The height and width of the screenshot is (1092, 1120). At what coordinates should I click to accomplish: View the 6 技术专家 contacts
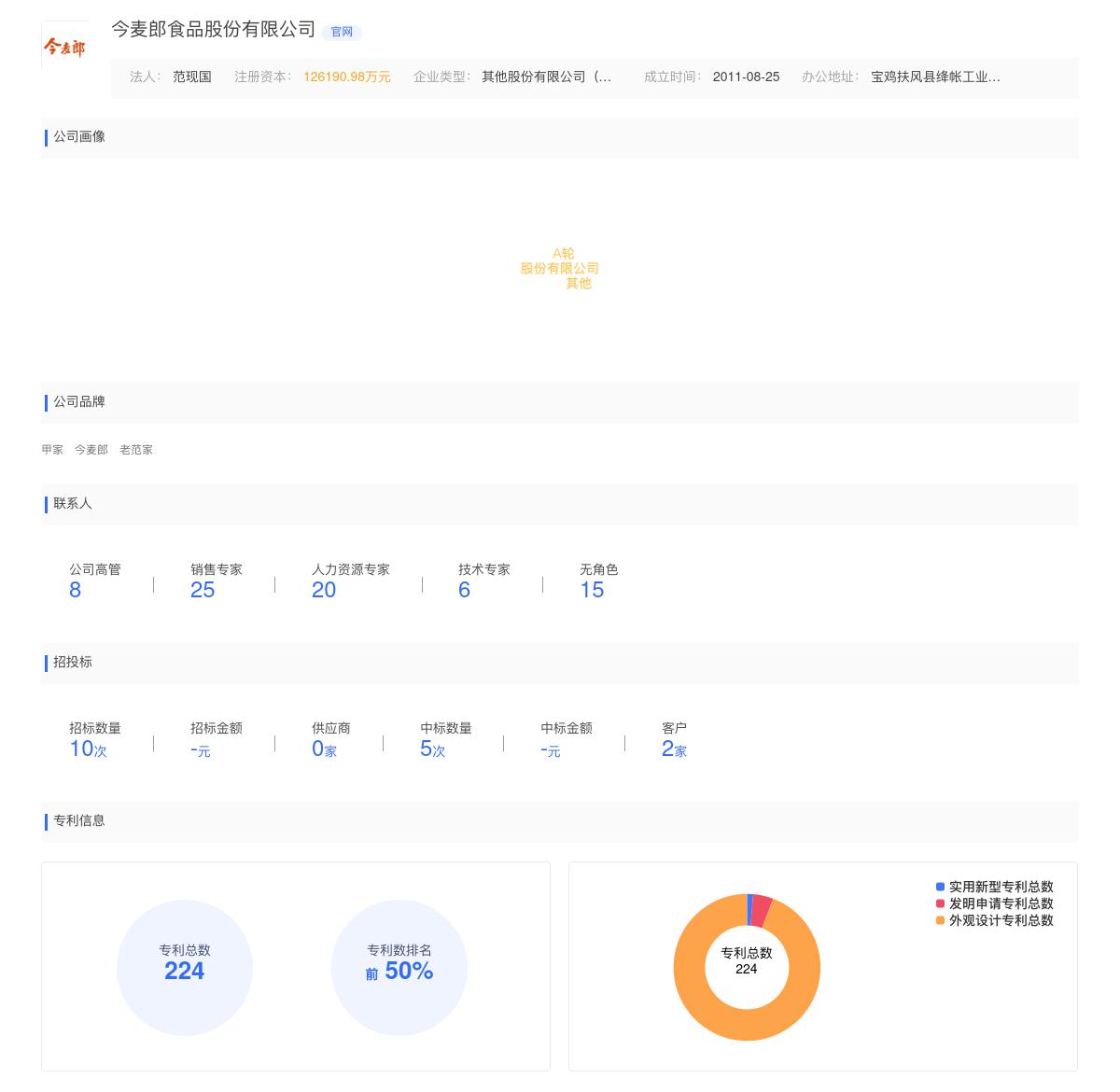464,590
